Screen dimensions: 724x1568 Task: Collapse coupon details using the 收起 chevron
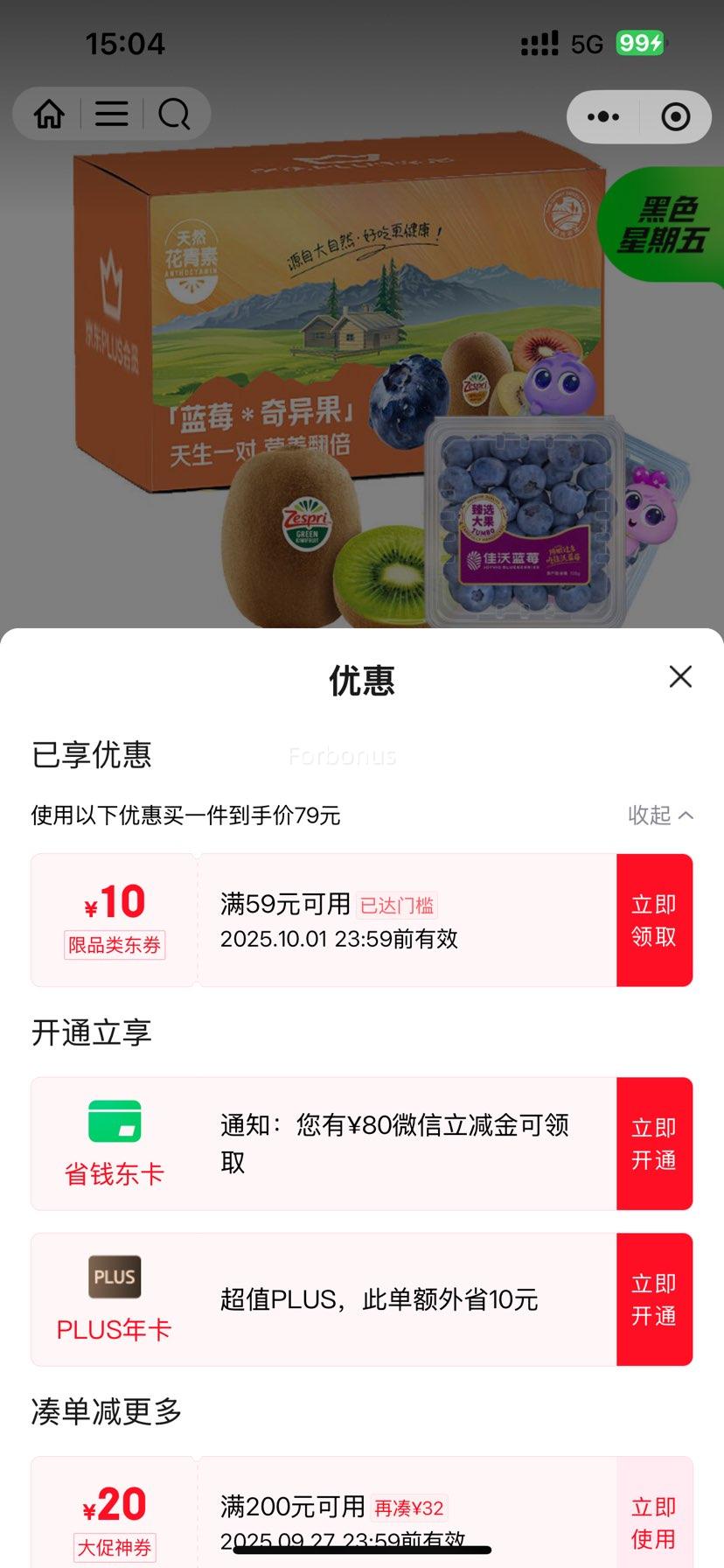tap(660, 815)
